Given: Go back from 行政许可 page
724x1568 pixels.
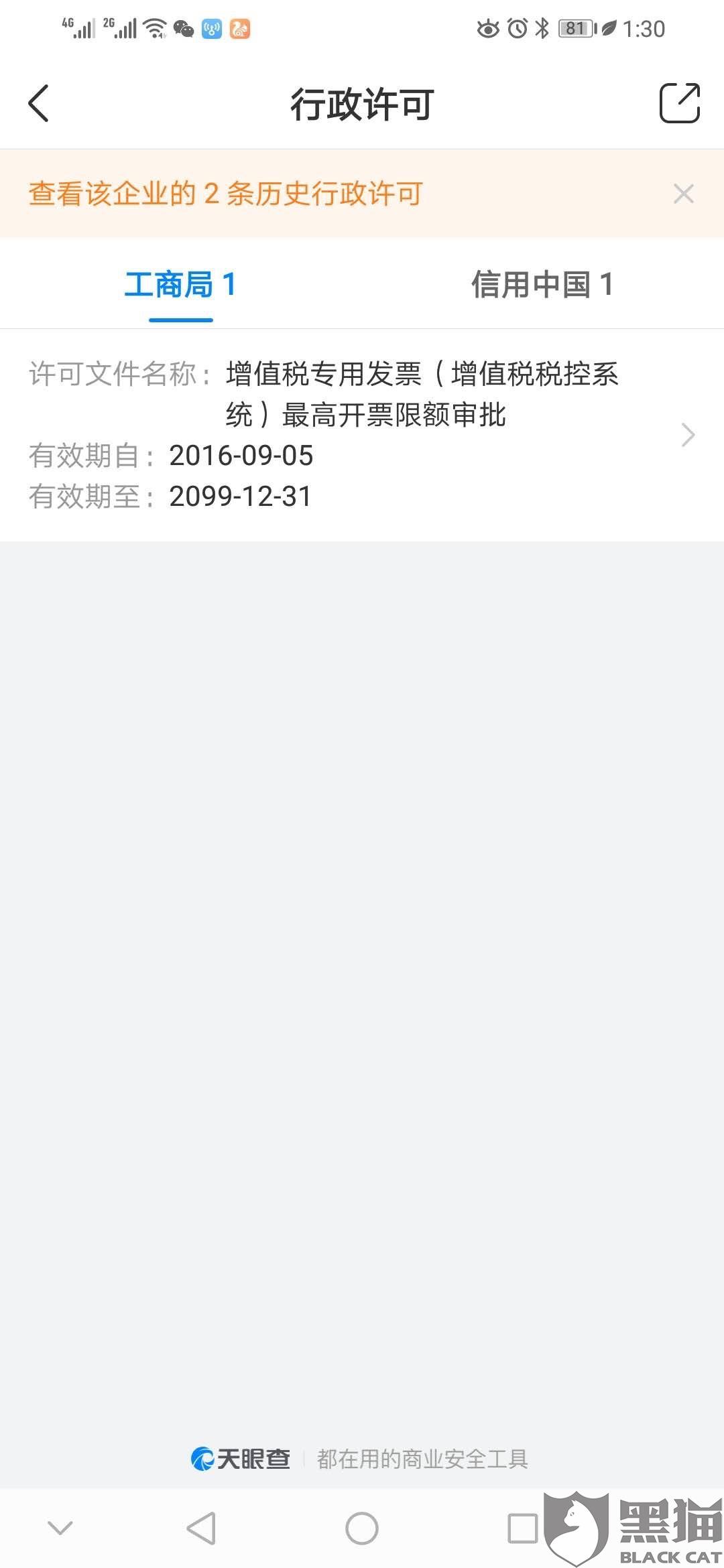Looking at the screenshot, I should click(x=39, y=104).
